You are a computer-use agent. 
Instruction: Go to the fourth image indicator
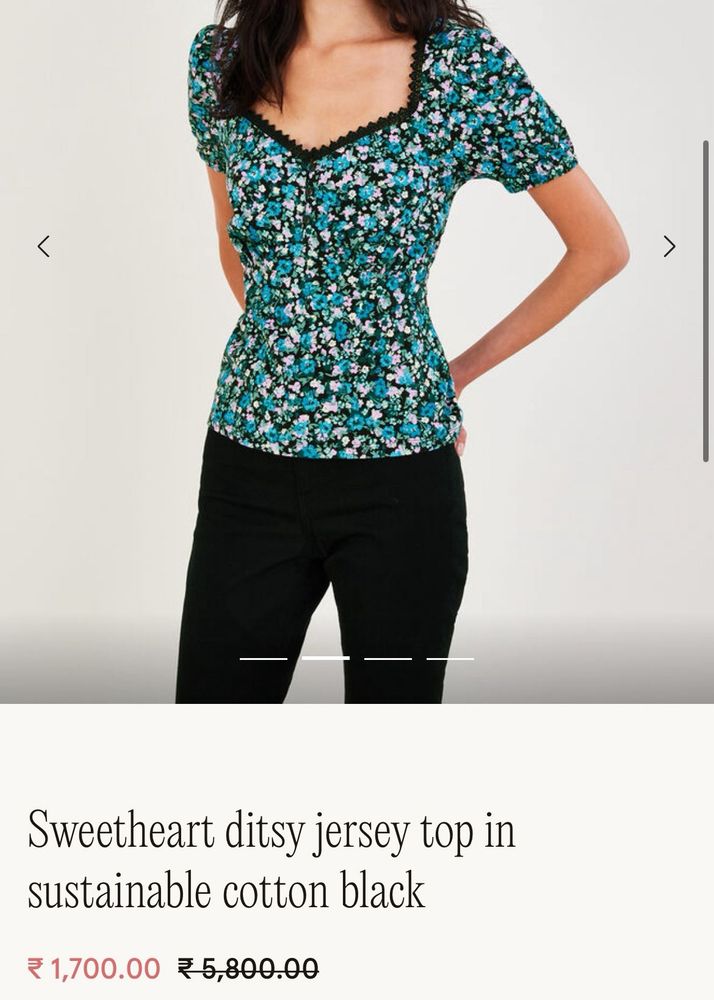click(450, 658)
